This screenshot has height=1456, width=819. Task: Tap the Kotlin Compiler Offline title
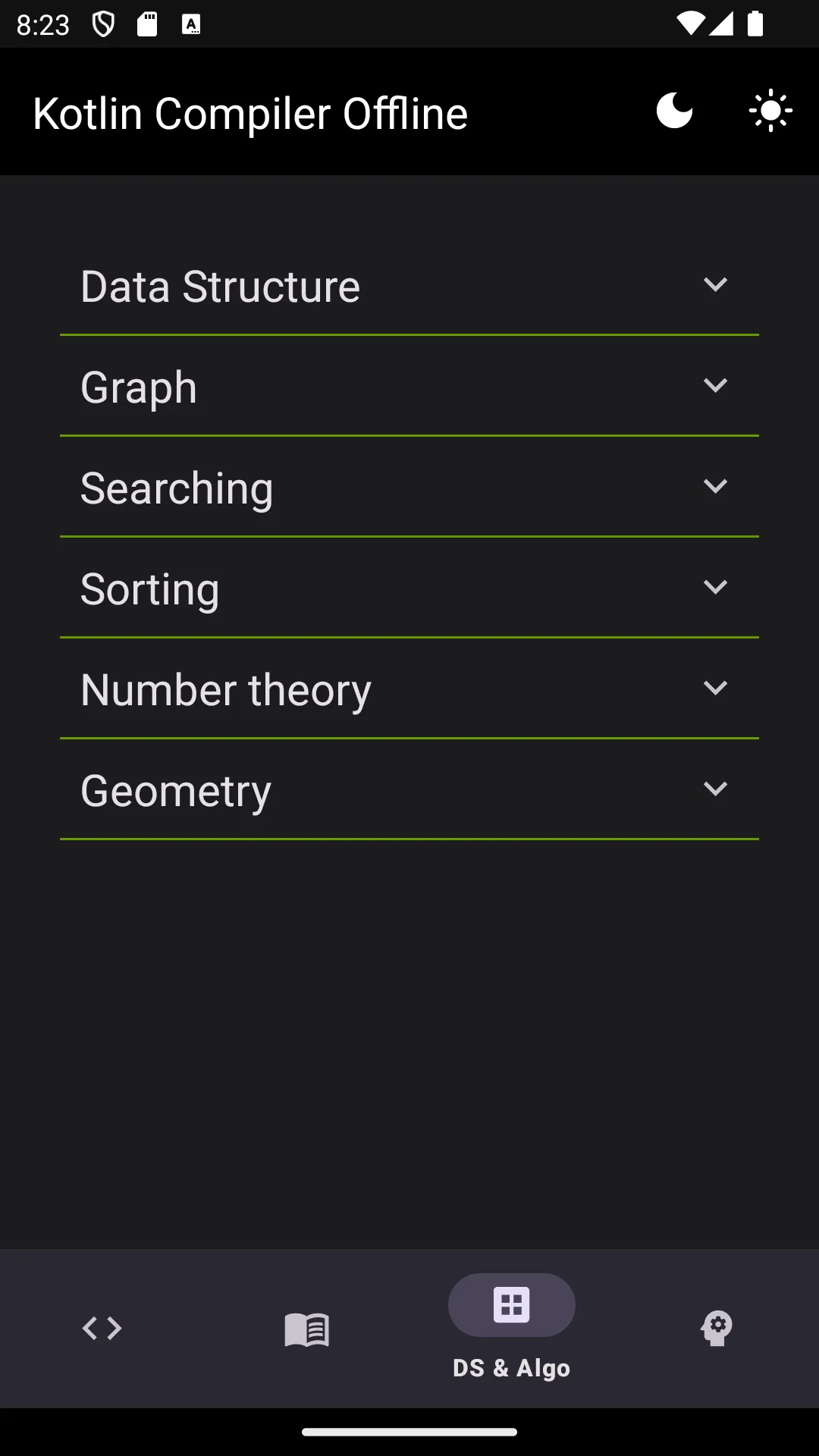tap(251, 112)
